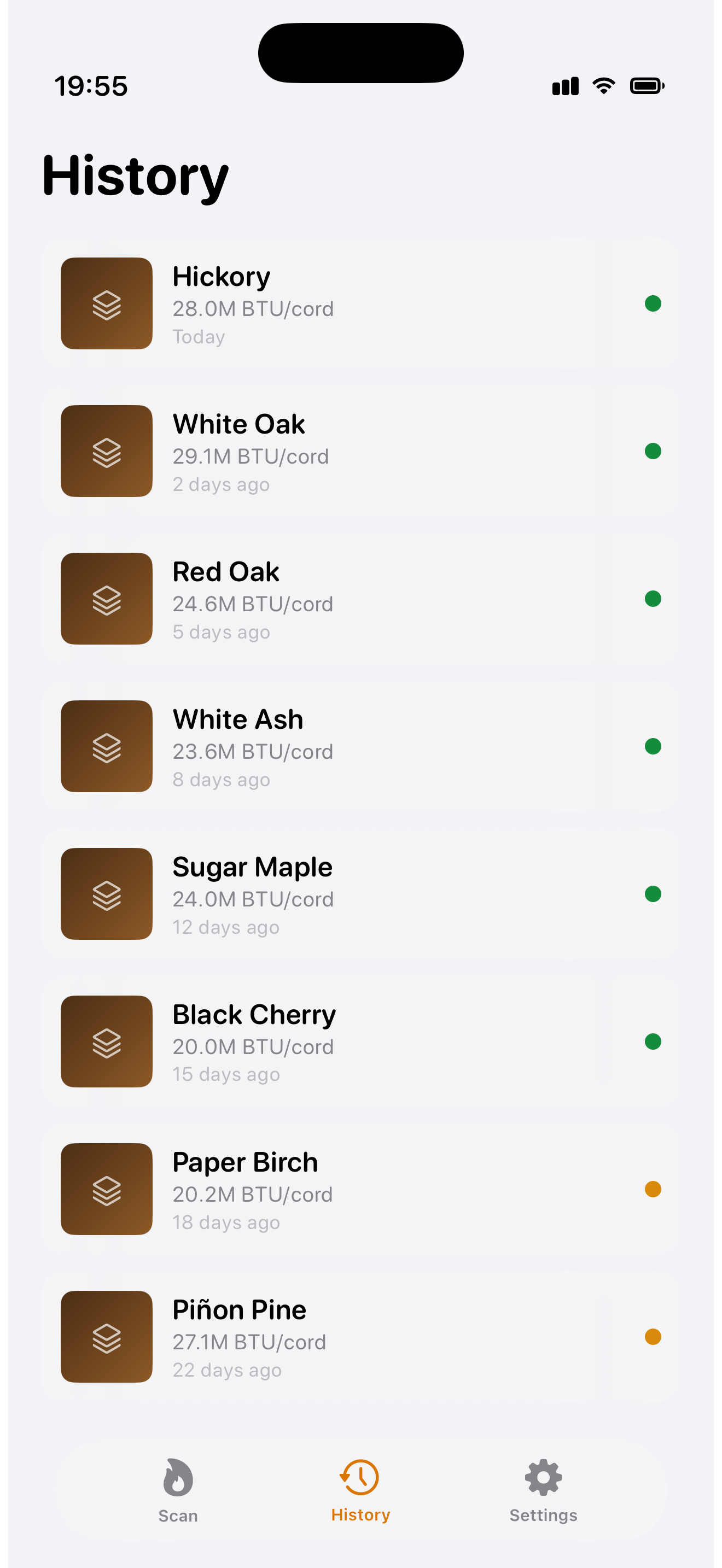Click the Sugar Maple wood stack icon
The width and height of the screenshot is (722, 1568).
point(106,893)
